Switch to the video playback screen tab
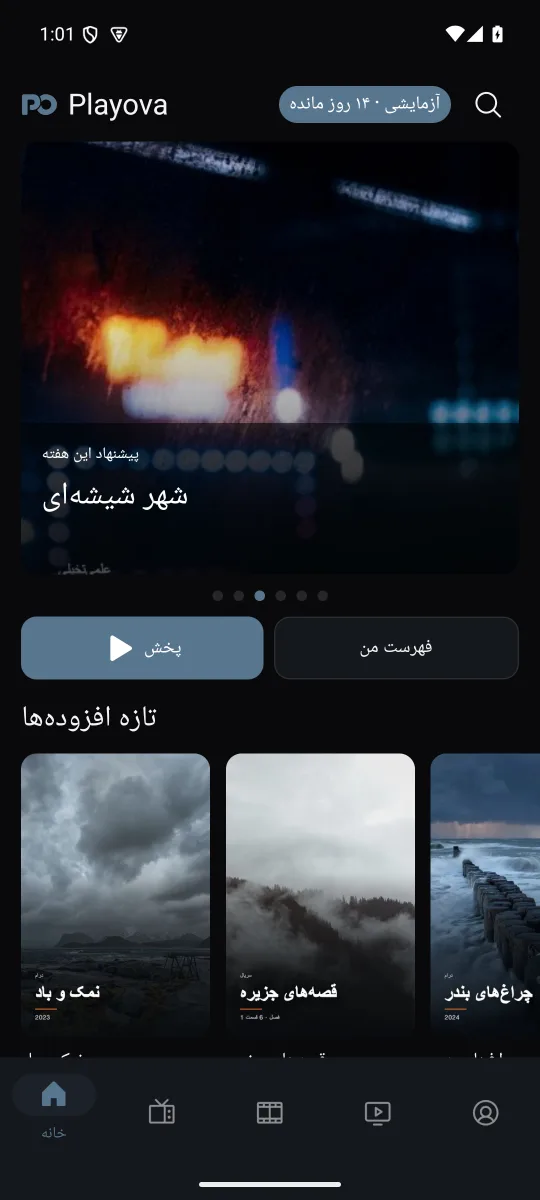Viewport: 540px width, 1200px height. [378, 1112]
